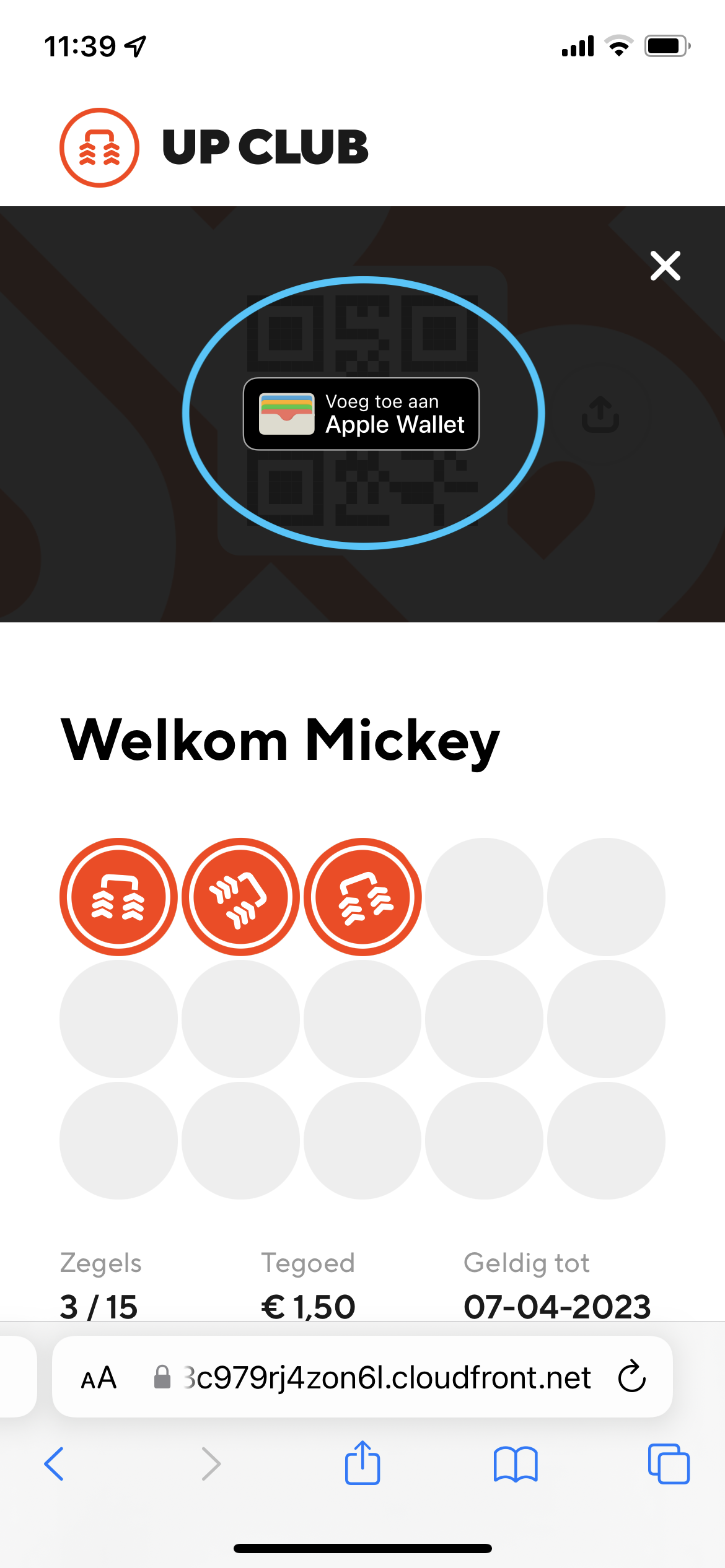Close the dark QR overlay
Image resolution: width=725 pixels, height=1568 pixels.
(x=665, y=266)
